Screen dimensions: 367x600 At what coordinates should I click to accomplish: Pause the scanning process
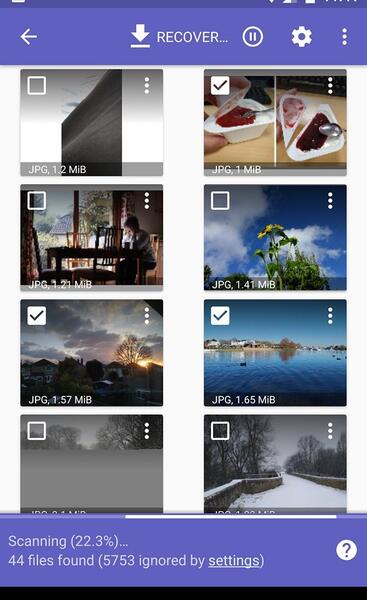[x=253, y=37]
